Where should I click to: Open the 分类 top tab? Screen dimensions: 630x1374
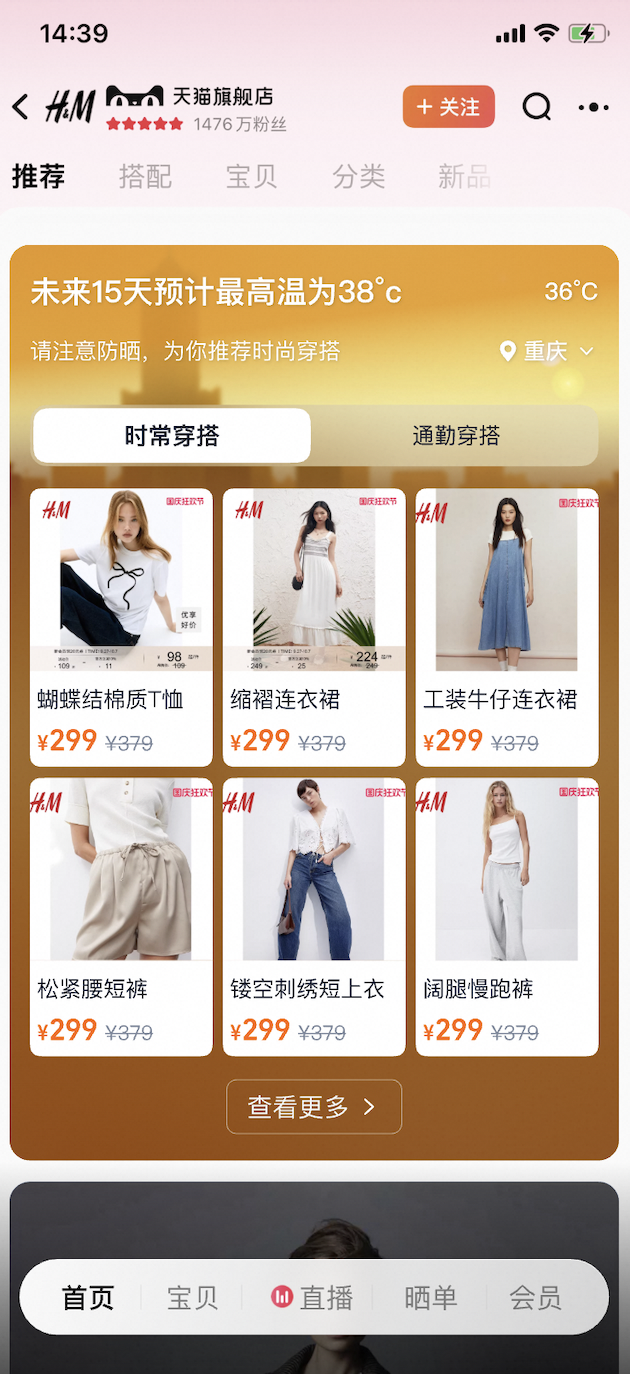pos(358,177)
